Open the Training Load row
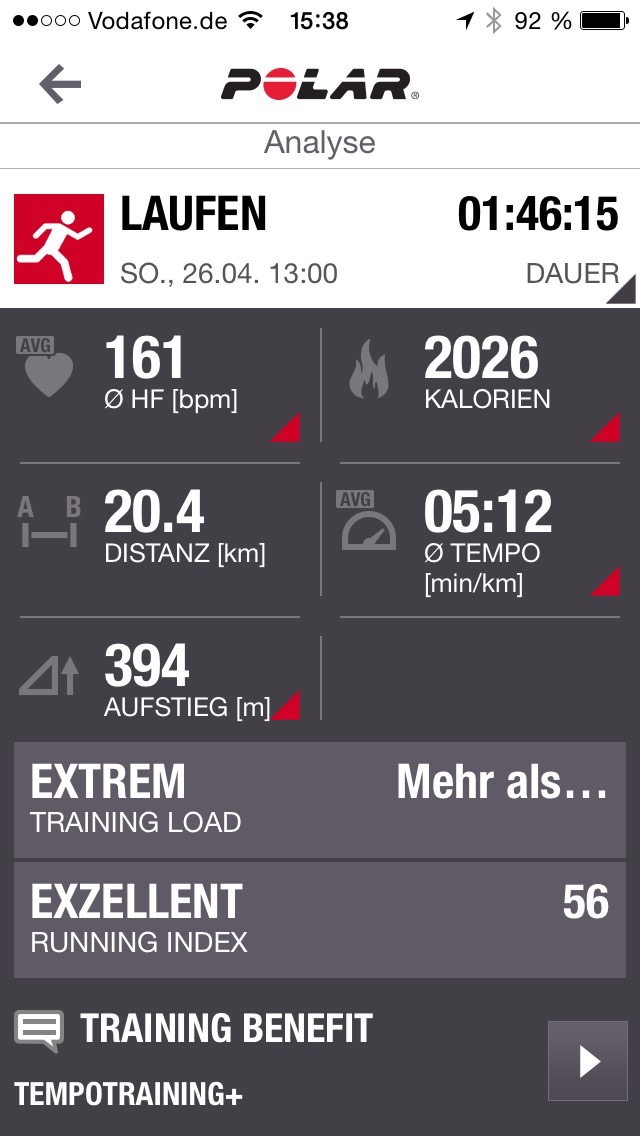 tap(320, 799)
